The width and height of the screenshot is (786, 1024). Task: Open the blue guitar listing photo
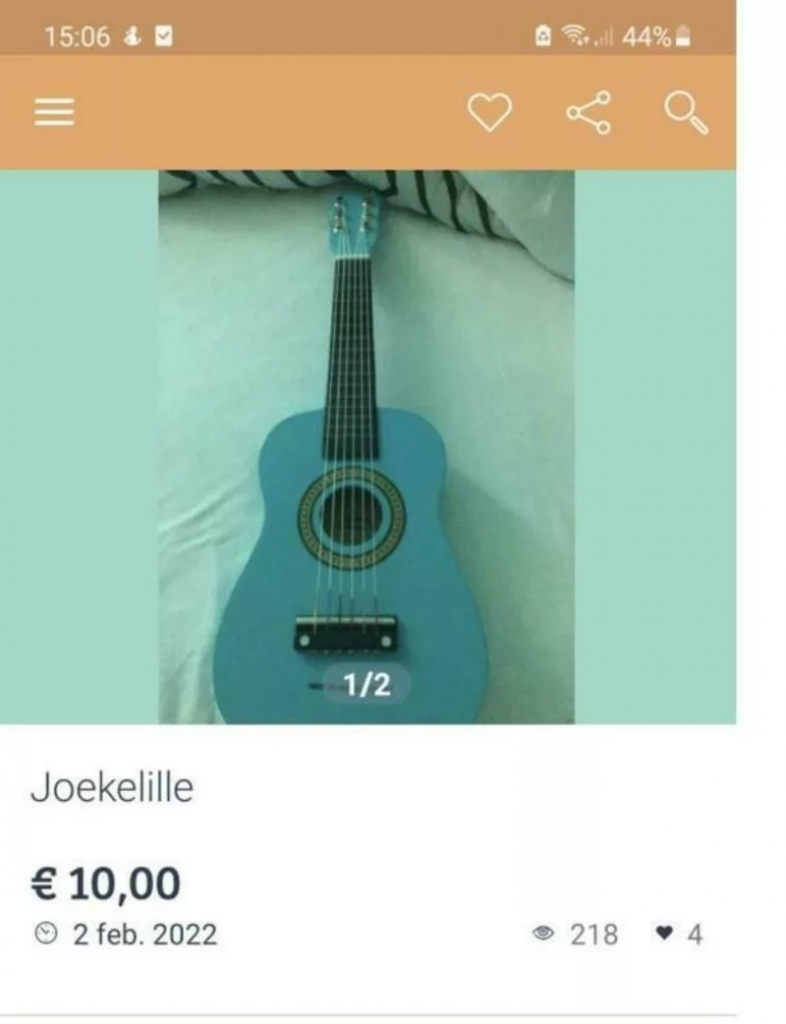click(x=366, y=446)
